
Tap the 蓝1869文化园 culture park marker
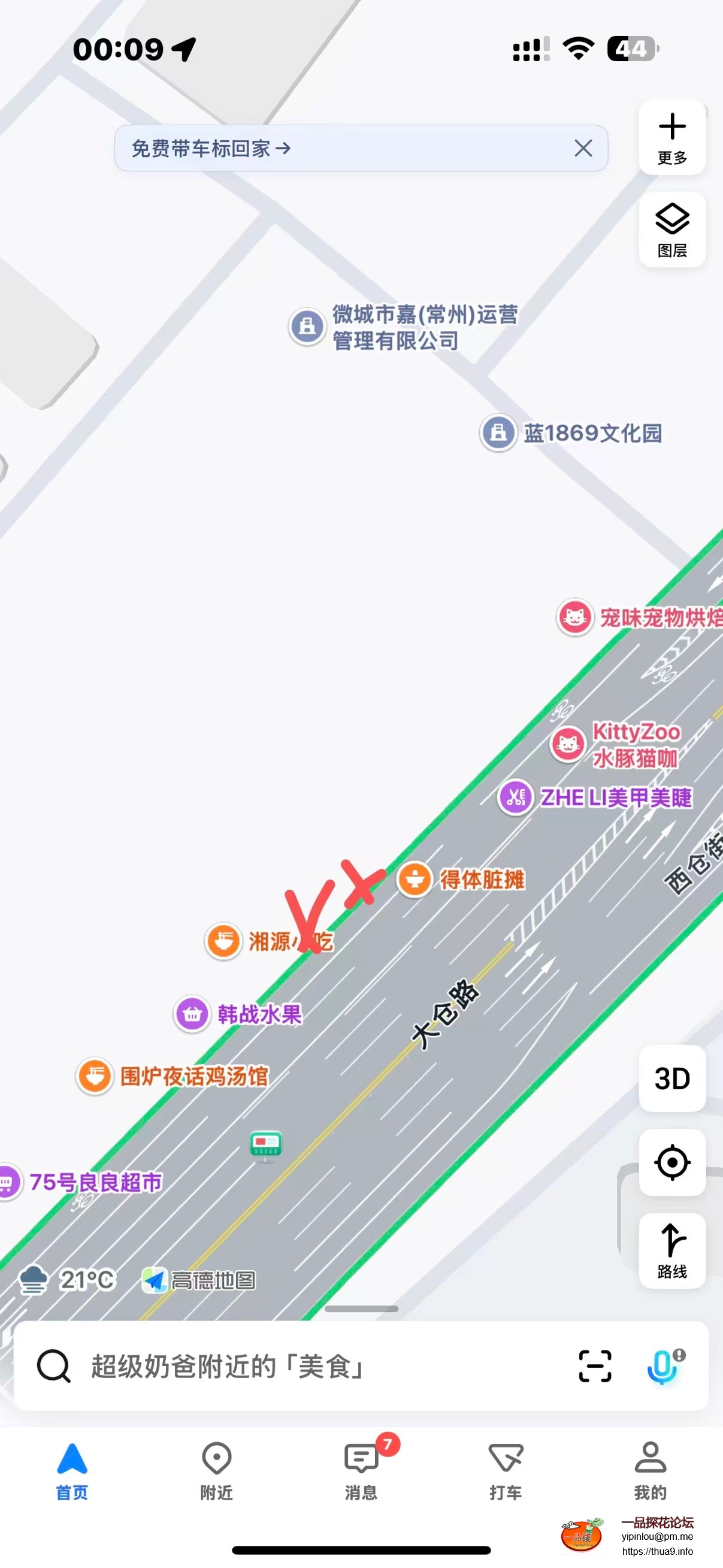(498, 433)
